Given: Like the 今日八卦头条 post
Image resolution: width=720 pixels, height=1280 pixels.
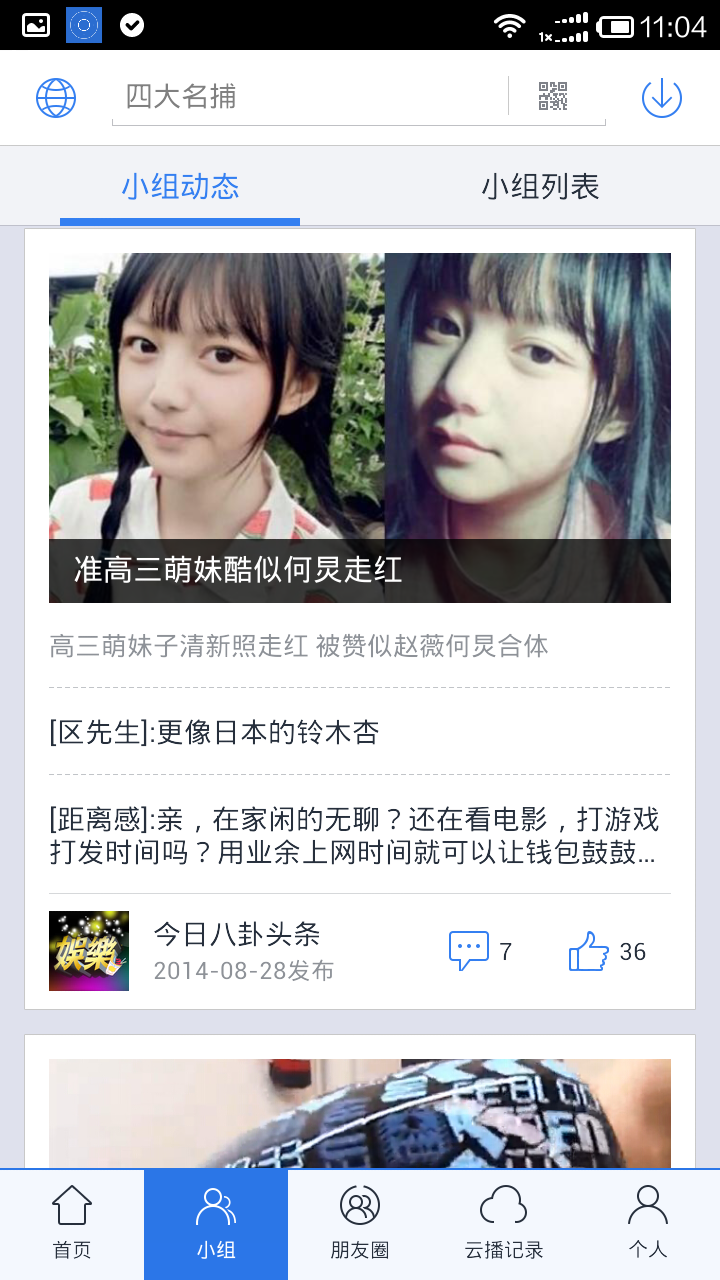Looking at the screenshot, I should pos(607,951).
